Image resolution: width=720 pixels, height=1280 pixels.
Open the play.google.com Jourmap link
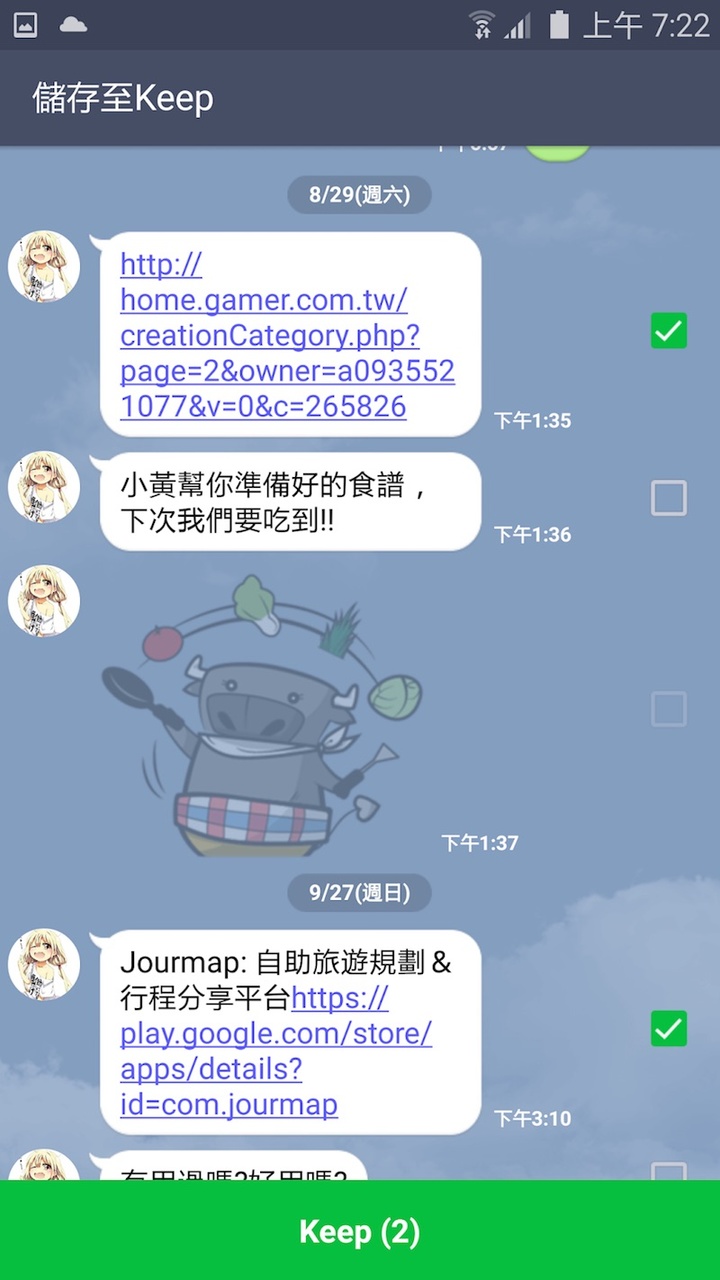coord(276,1052)
